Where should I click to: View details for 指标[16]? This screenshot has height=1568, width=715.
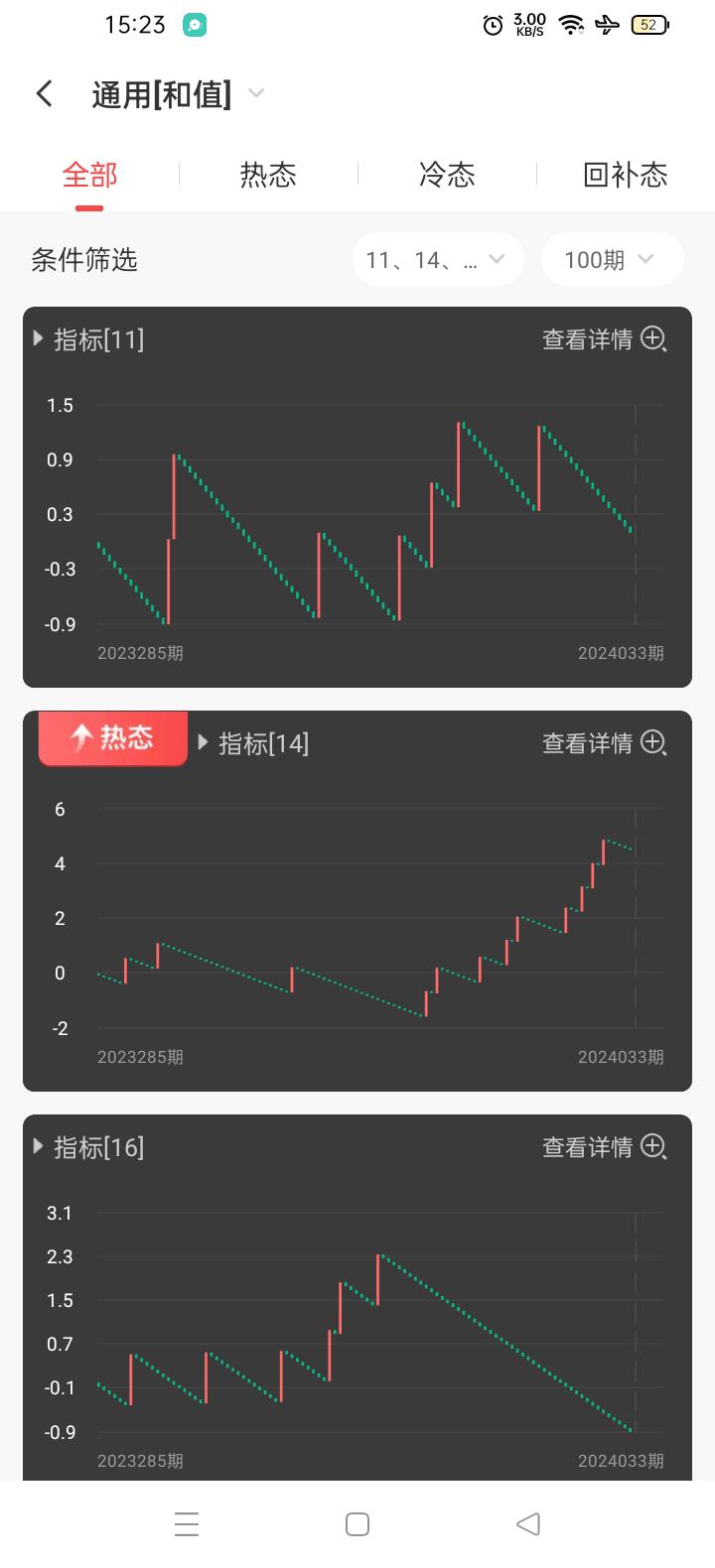pyautogui.click(x=603, y=1147)
